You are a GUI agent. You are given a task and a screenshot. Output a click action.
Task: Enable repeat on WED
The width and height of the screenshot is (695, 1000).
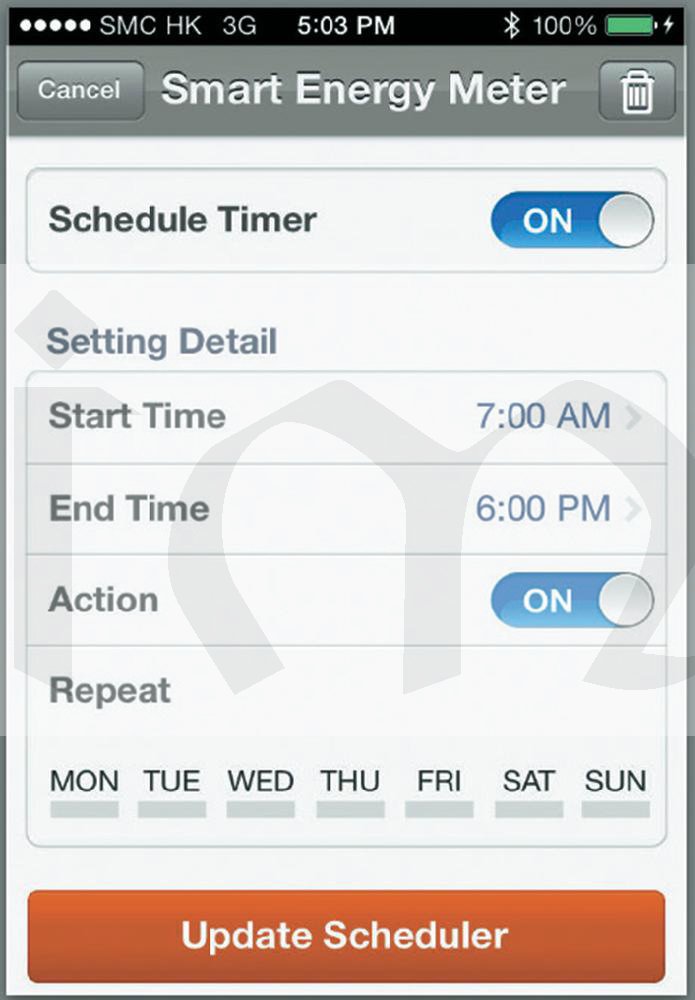coord(260,792)
